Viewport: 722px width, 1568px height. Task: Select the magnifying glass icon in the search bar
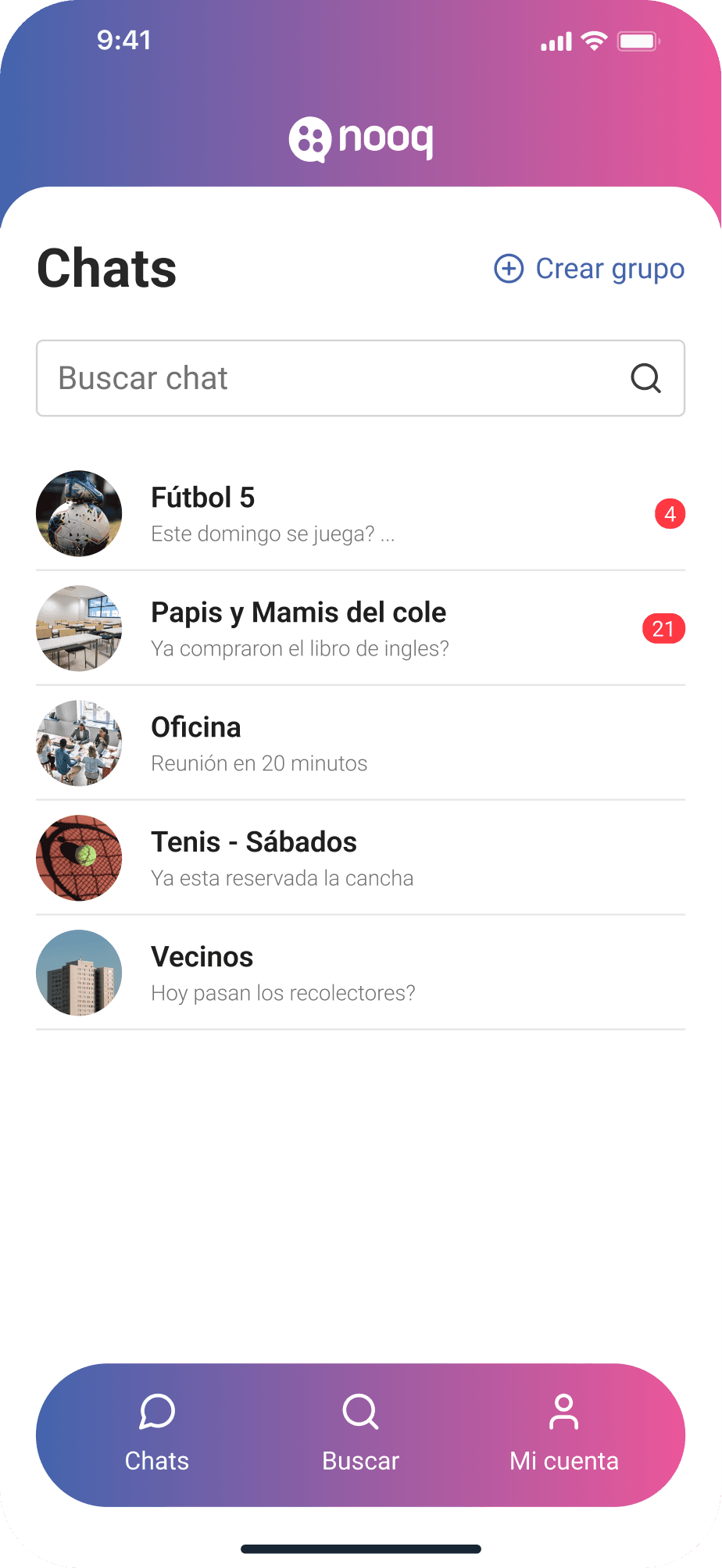coord(644,378)
